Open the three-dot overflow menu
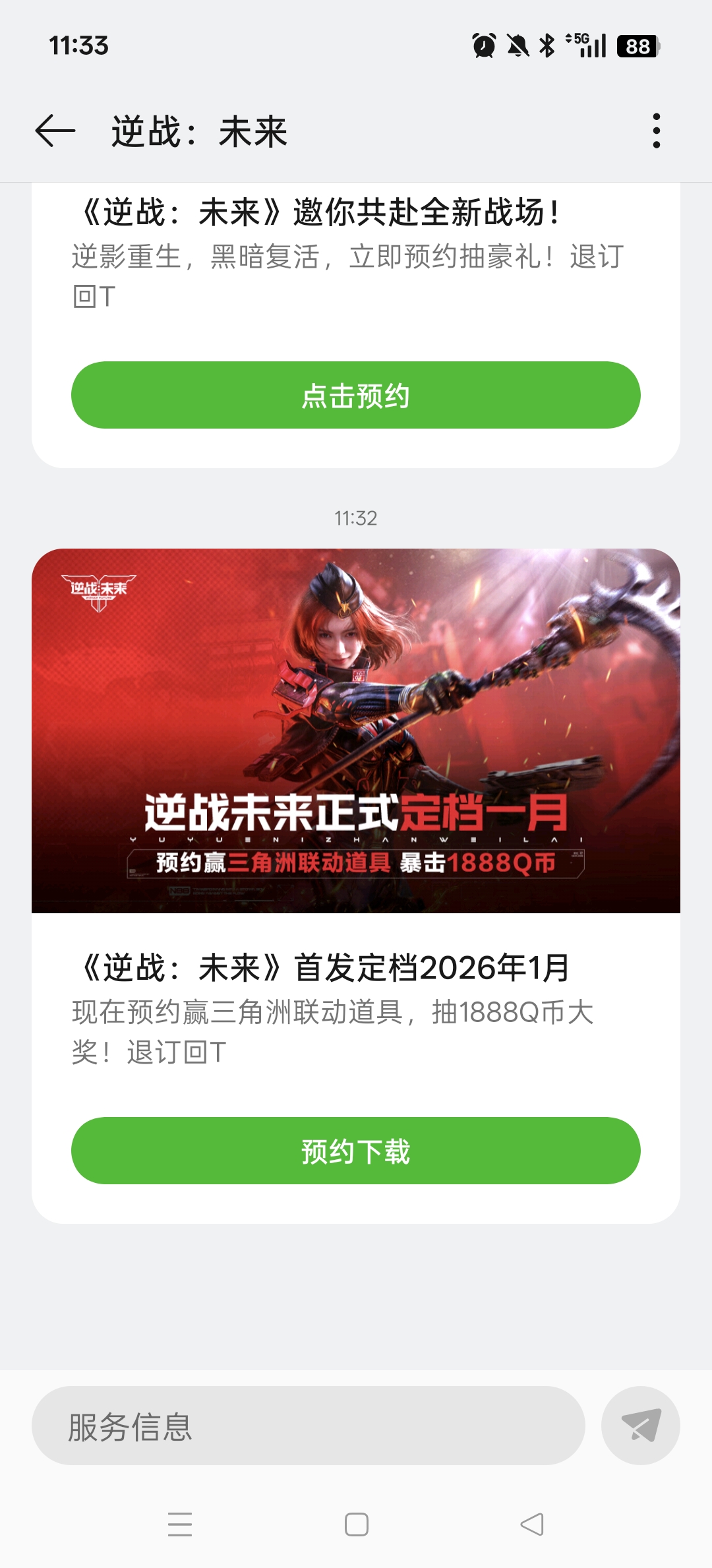712x1568 pixels. (x=656, y=131)
